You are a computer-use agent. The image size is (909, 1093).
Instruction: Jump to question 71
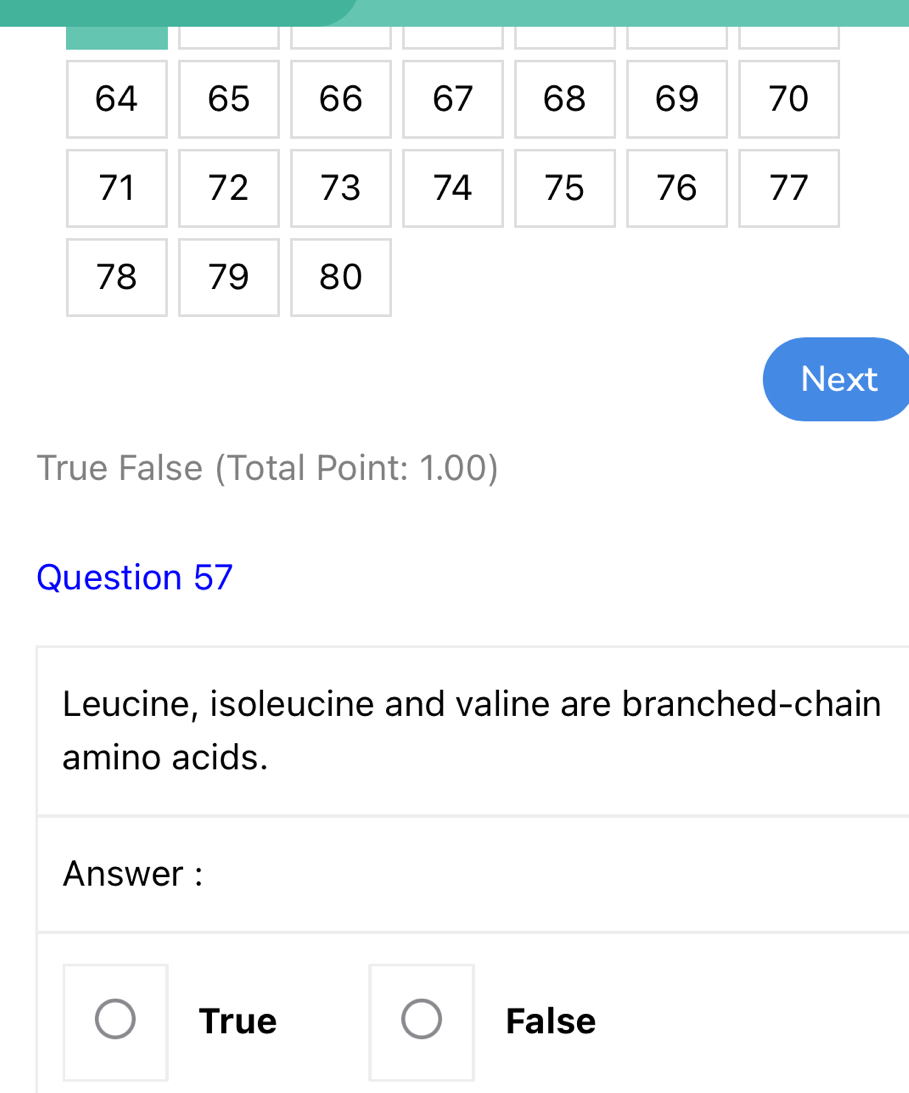point(116,187)
